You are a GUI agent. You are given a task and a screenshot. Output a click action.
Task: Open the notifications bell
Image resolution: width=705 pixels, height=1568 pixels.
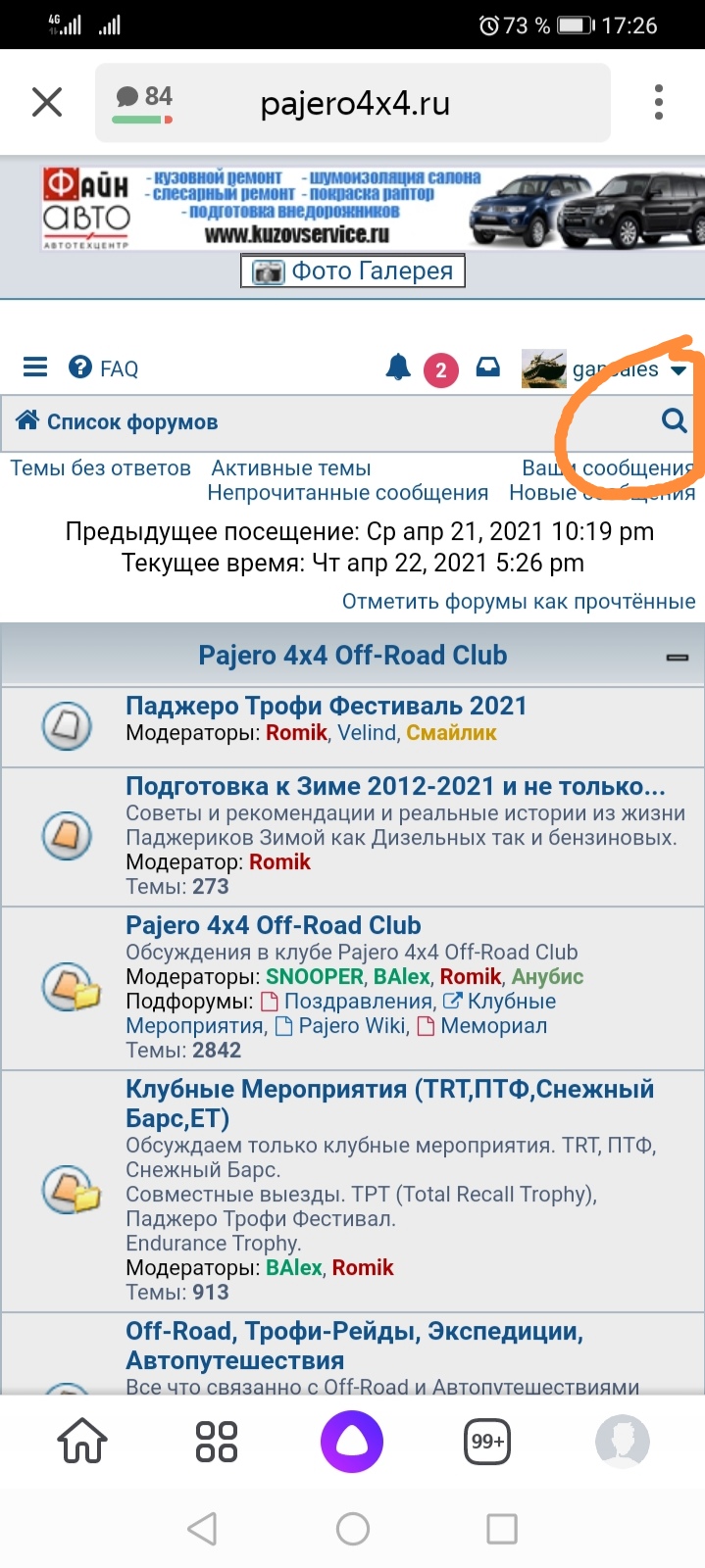[x=398, y=367]
